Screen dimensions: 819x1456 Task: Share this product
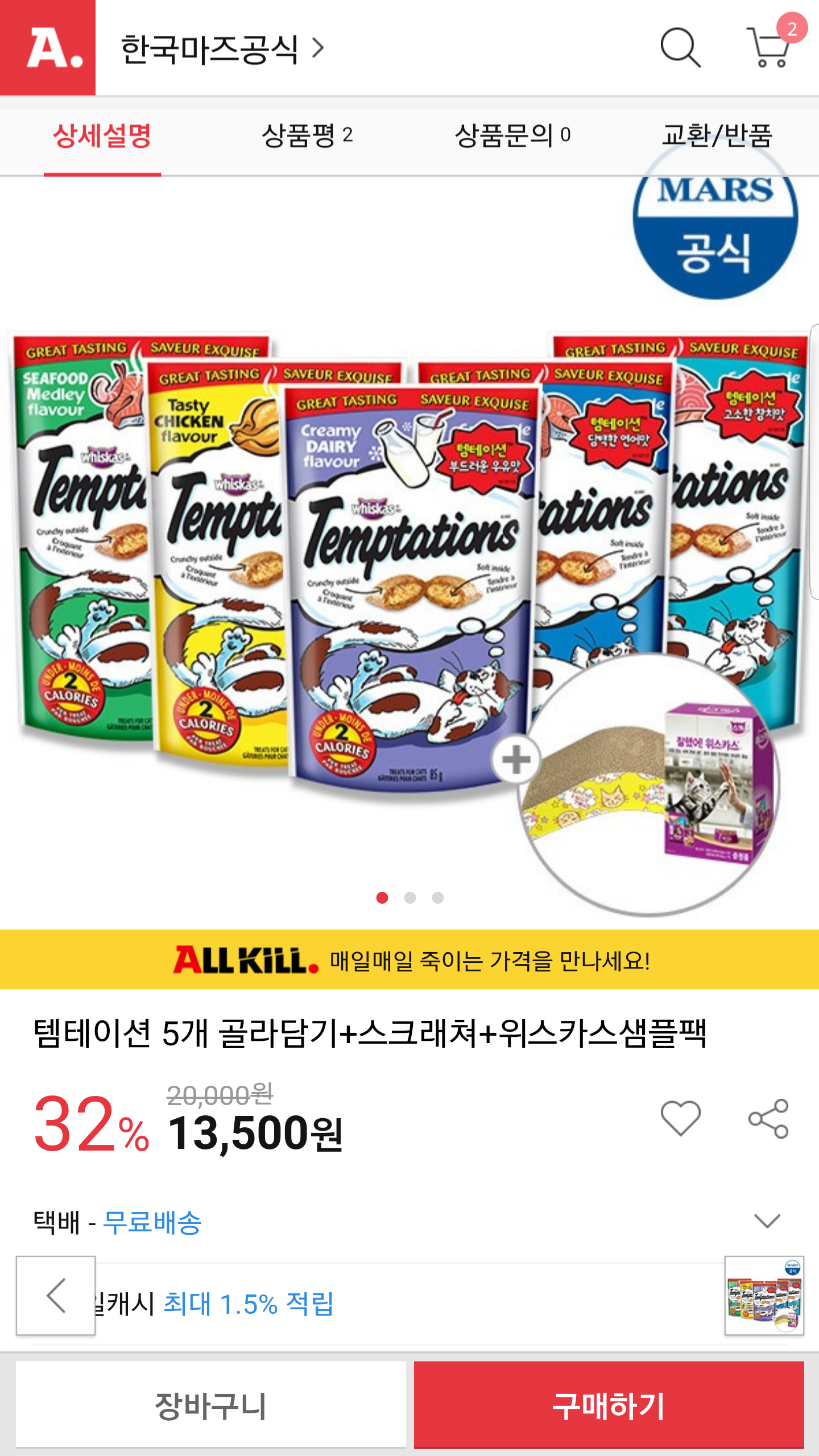[x=768, y=1118]
